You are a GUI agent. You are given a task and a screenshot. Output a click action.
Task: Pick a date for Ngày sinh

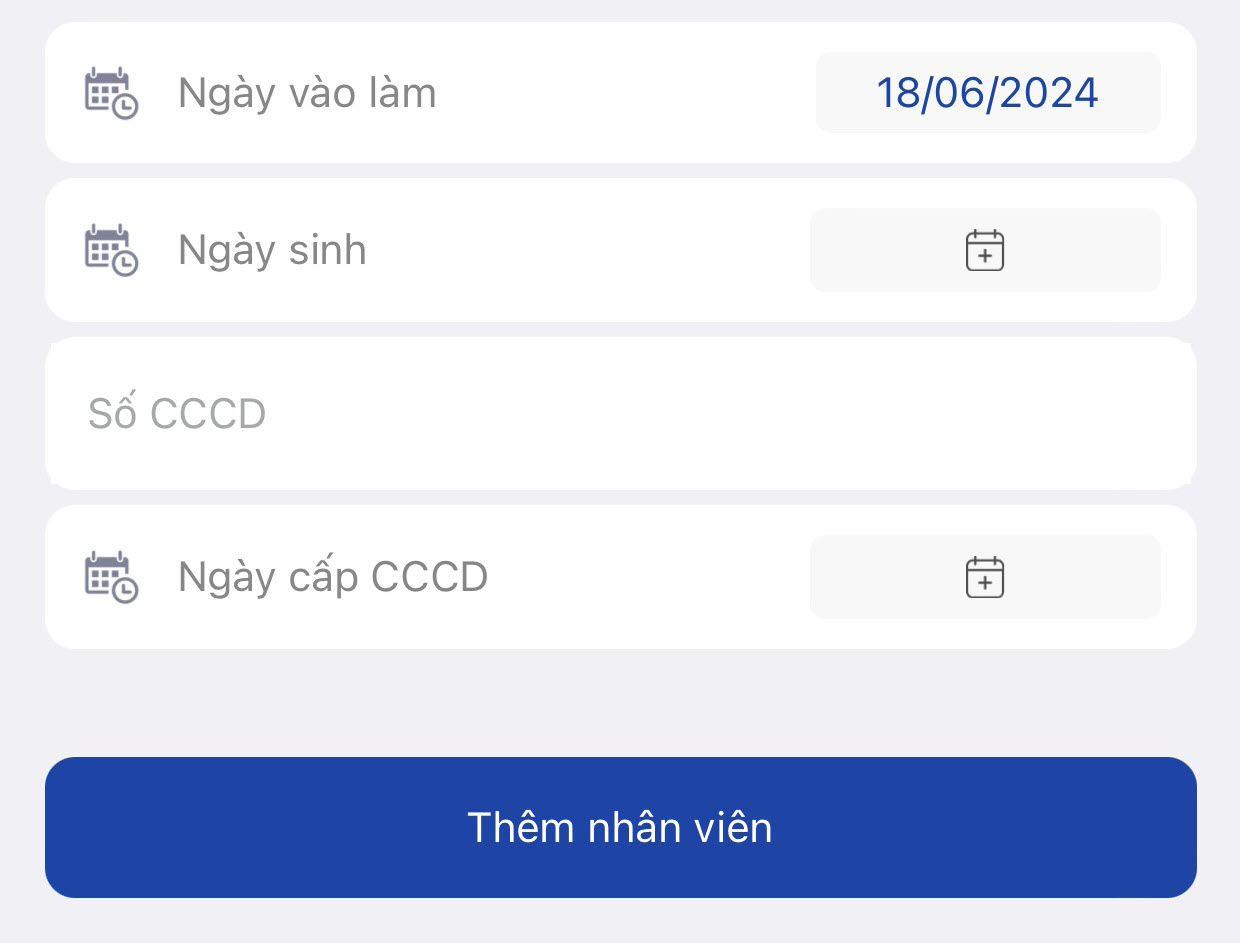pyautogui.click(x=985, y=250)
